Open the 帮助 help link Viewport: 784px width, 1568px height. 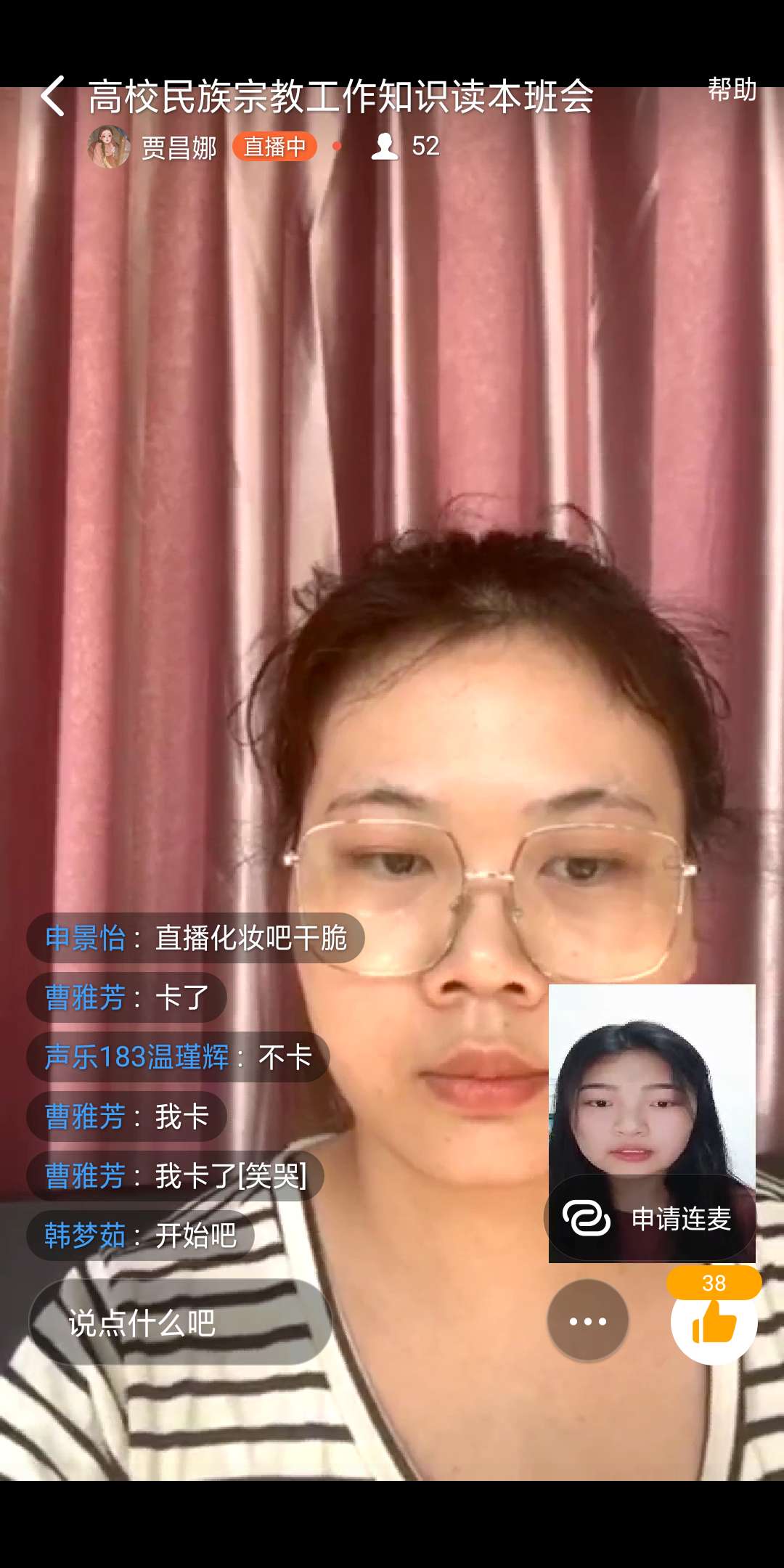pos(732,90)
